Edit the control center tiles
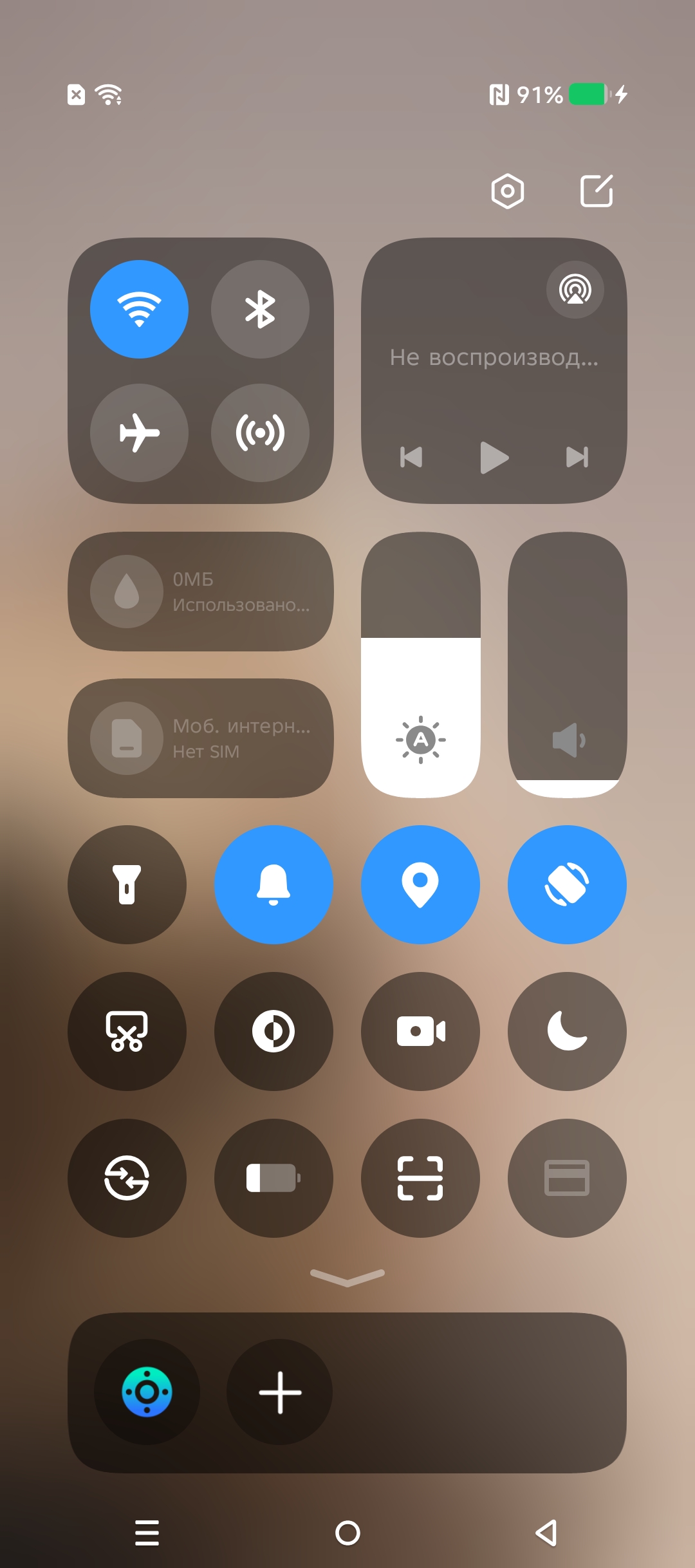This screenshot has width=695, height=1568. point(597,191)
